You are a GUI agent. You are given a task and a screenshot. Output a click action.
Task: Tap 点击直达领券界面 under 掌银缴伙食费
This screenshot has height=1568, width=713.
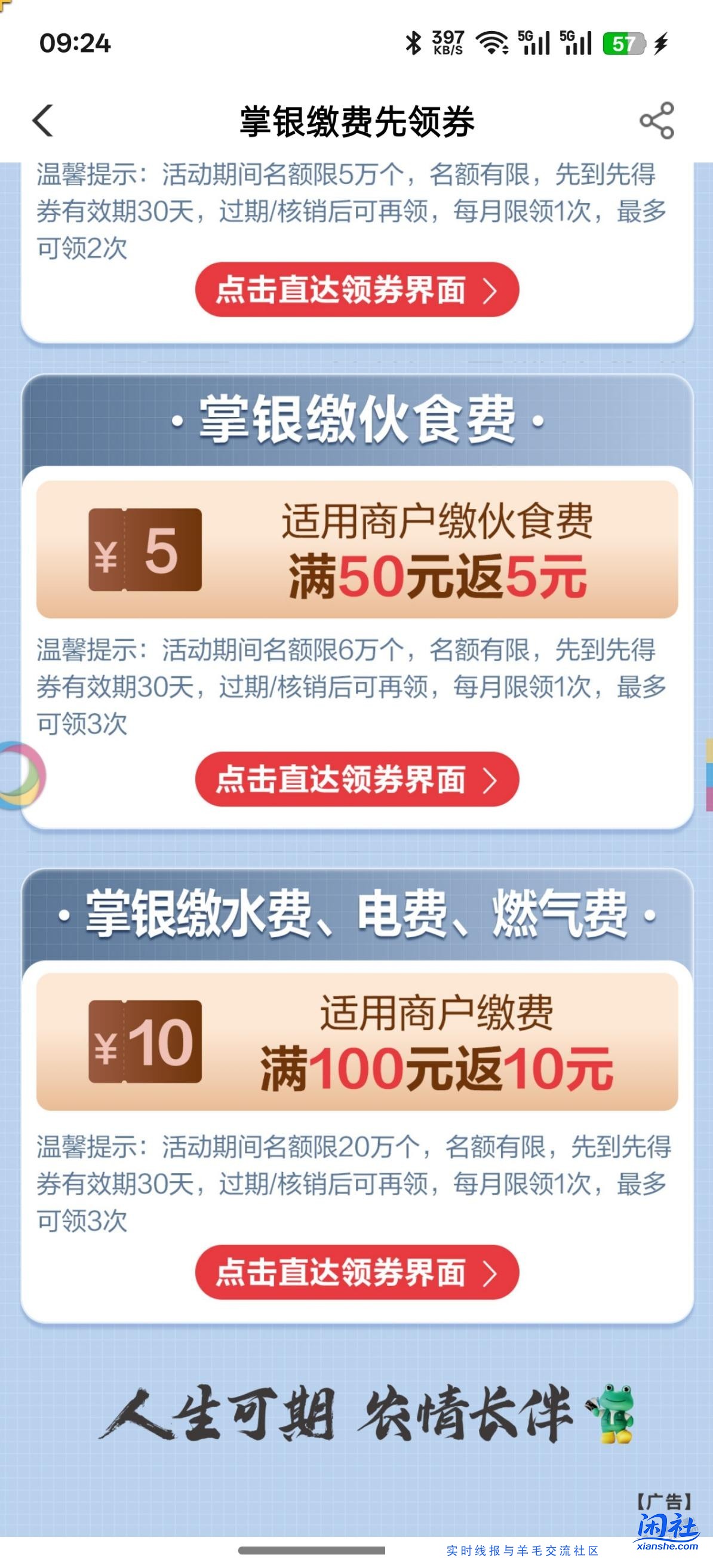point(356,779)
